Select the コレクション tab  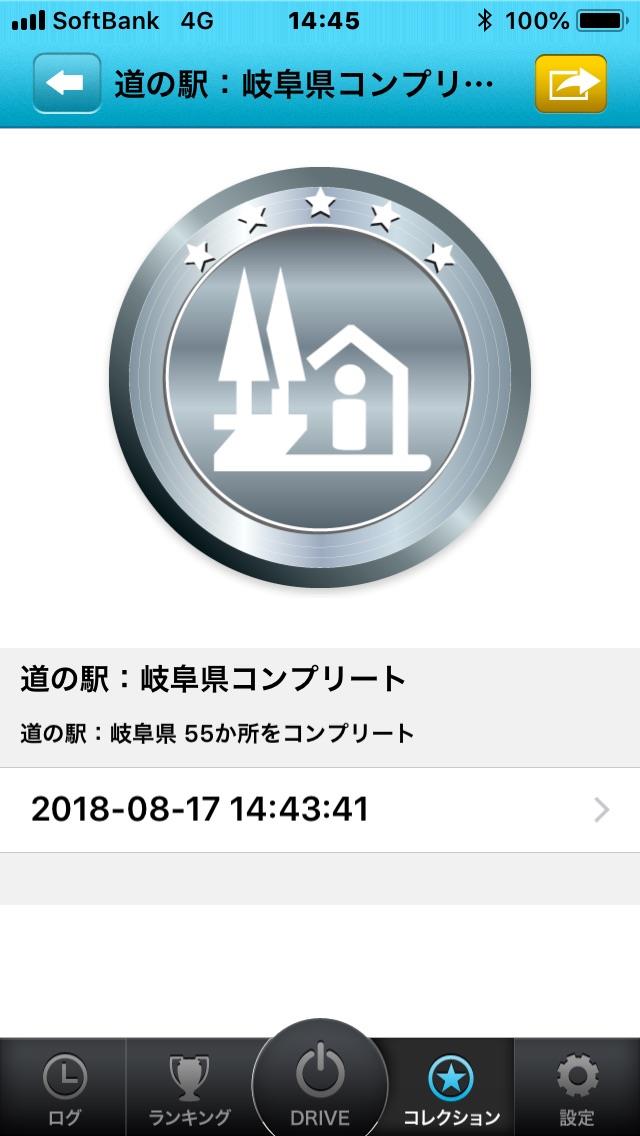pos(451,1089)
